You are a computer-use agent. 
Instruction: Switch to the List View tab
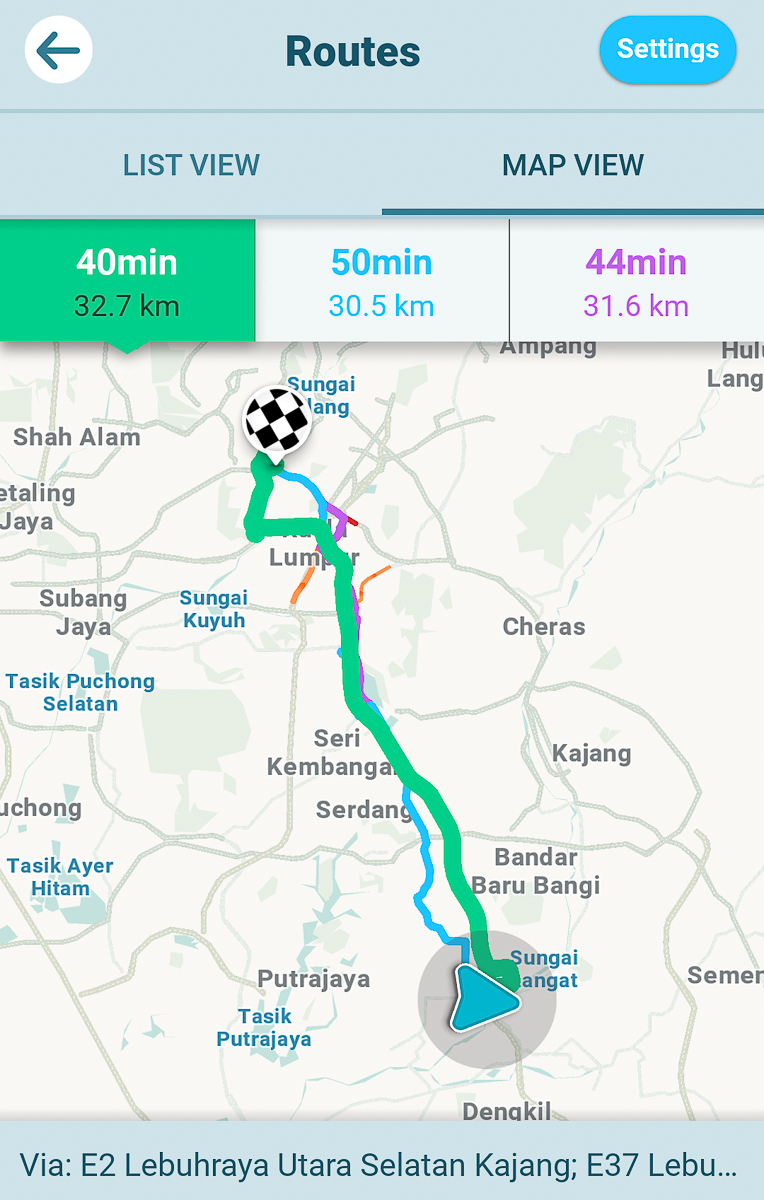coord(191,165)
